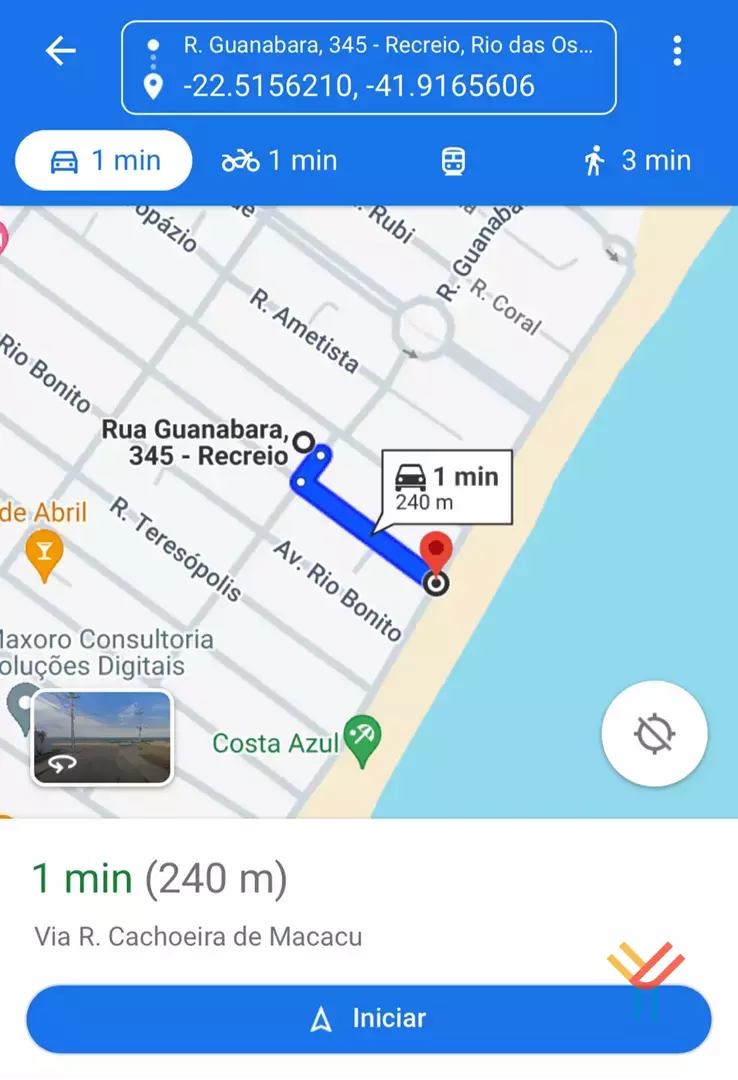Switch to motorcycle mode
738x1080 pixels.
click(x=279, y=160)
